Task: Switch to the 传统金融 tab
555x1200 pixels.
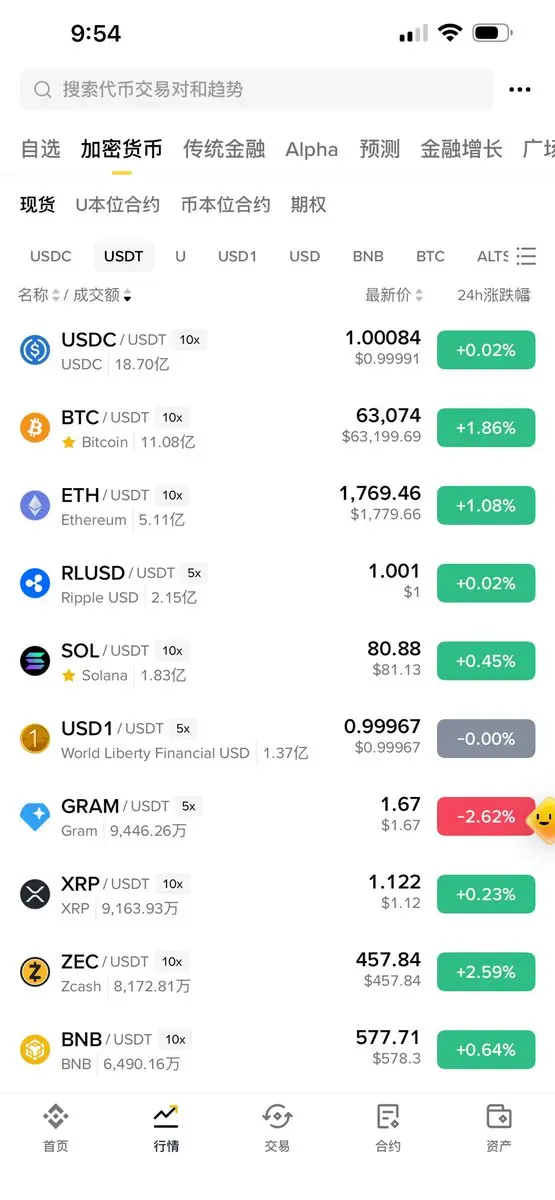Action: pyautogui.click(x=224, y=149)
